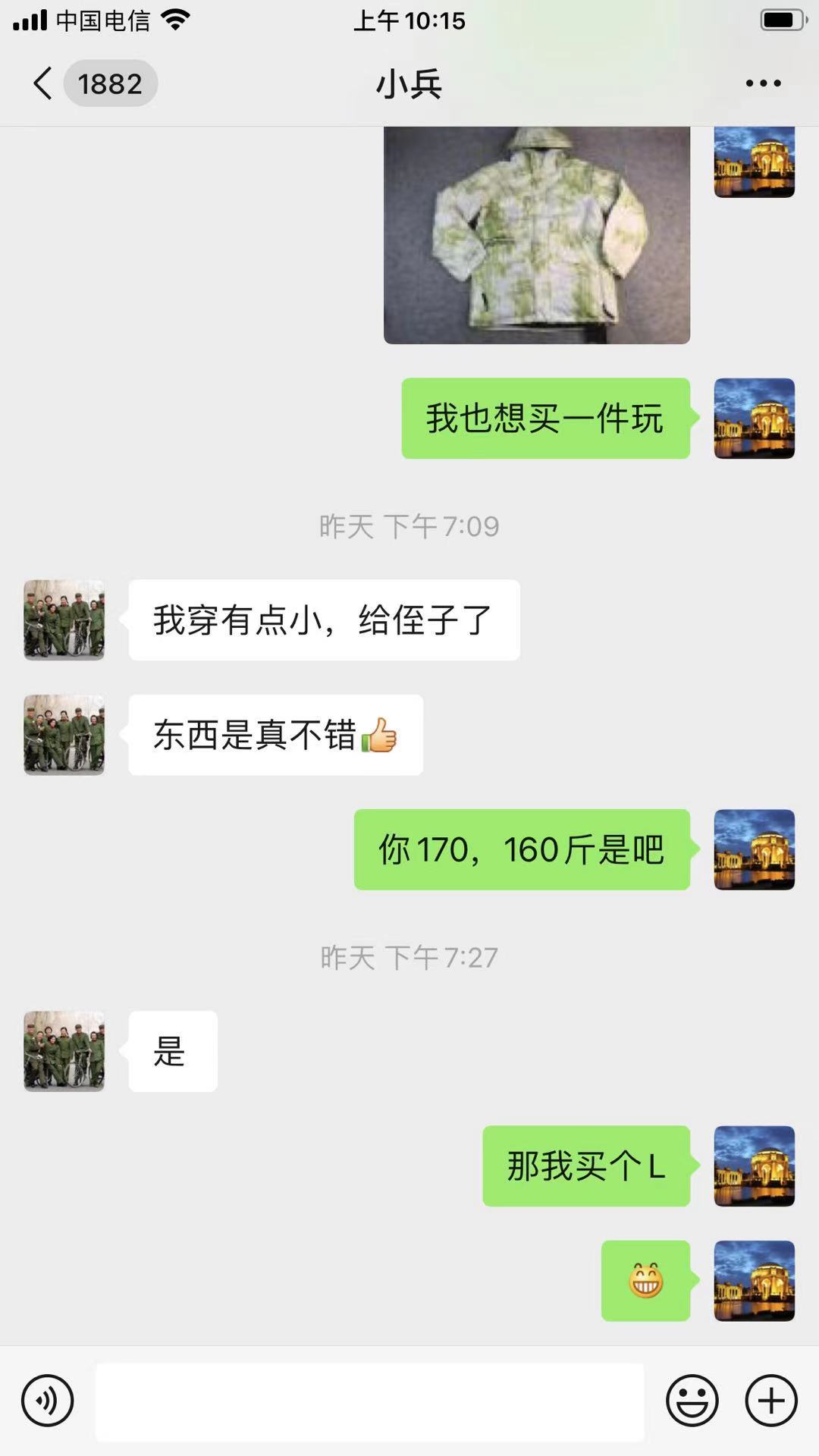This screenshot has height=1456, width=819.
Task: Open 小兵's profile avatar beside 是
Action: pyautogui.click(x=64, y=1052)
